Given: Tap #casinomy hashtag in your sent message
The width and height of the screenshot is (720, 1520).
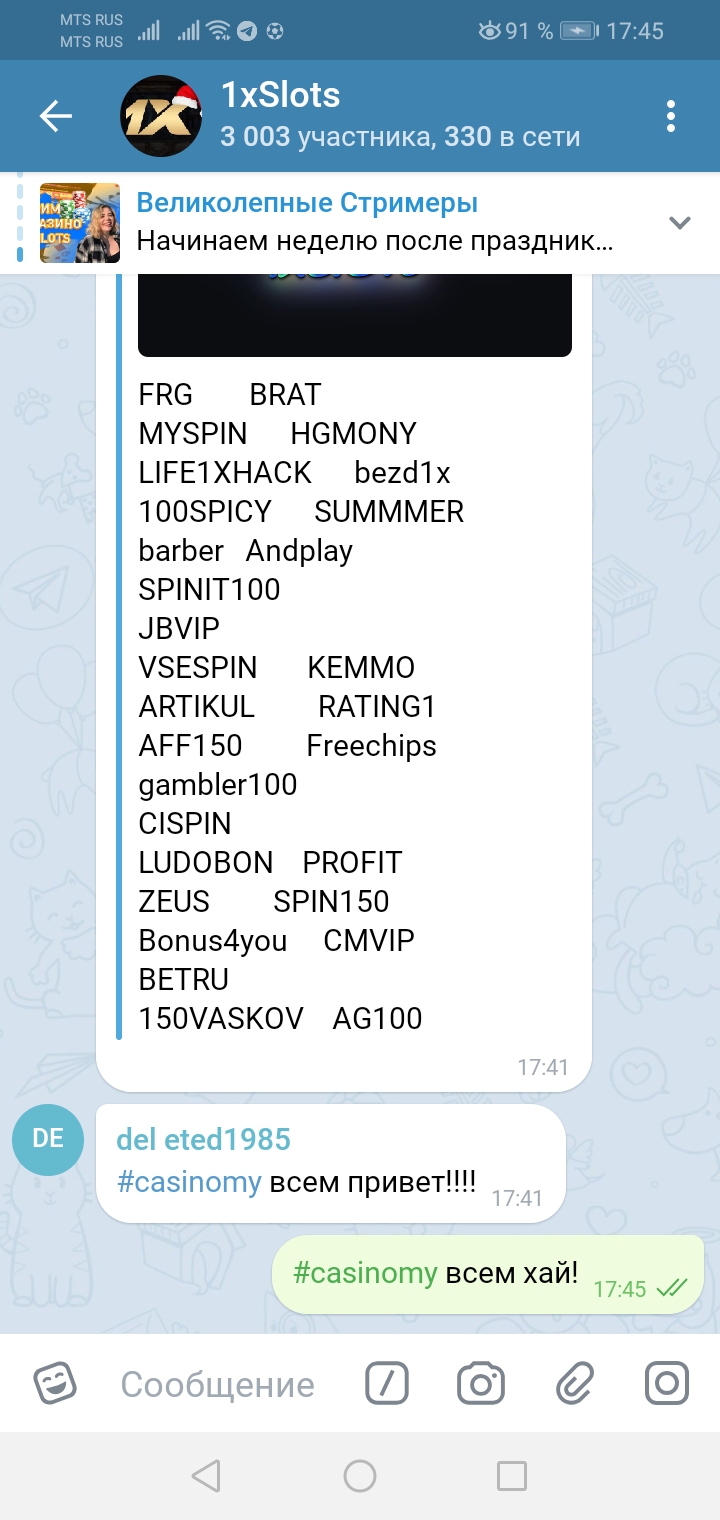Looking at the screenshot, I should pyautogui.click(x=365, y=1273).
